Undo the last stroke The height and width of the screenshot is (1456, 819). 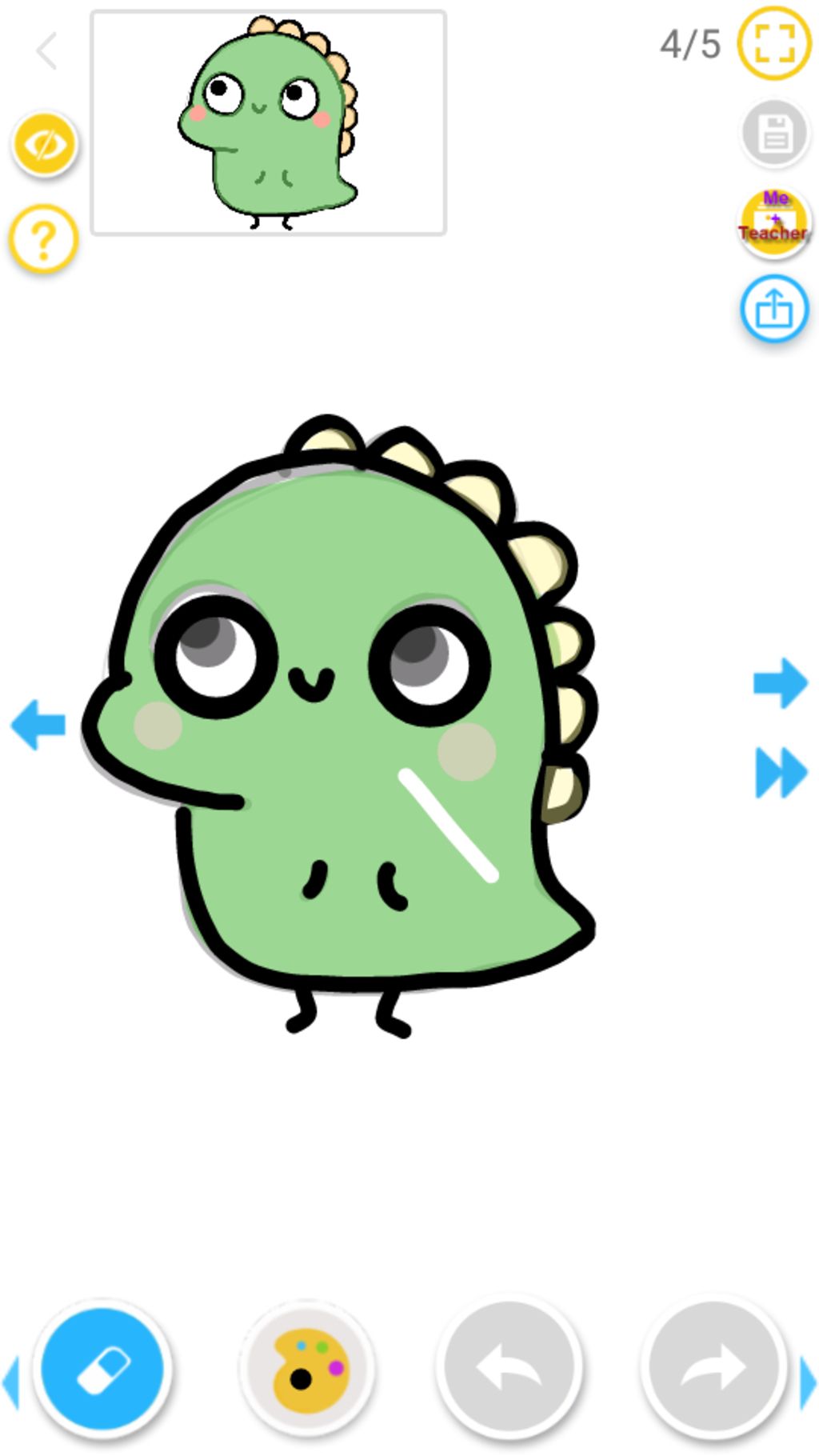click(509, 1368)
